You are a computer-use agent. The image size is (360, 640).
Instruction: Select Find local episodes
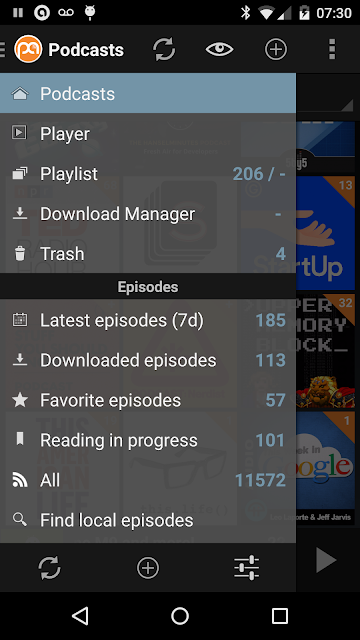pyautogui.click(x=148, y=520)
